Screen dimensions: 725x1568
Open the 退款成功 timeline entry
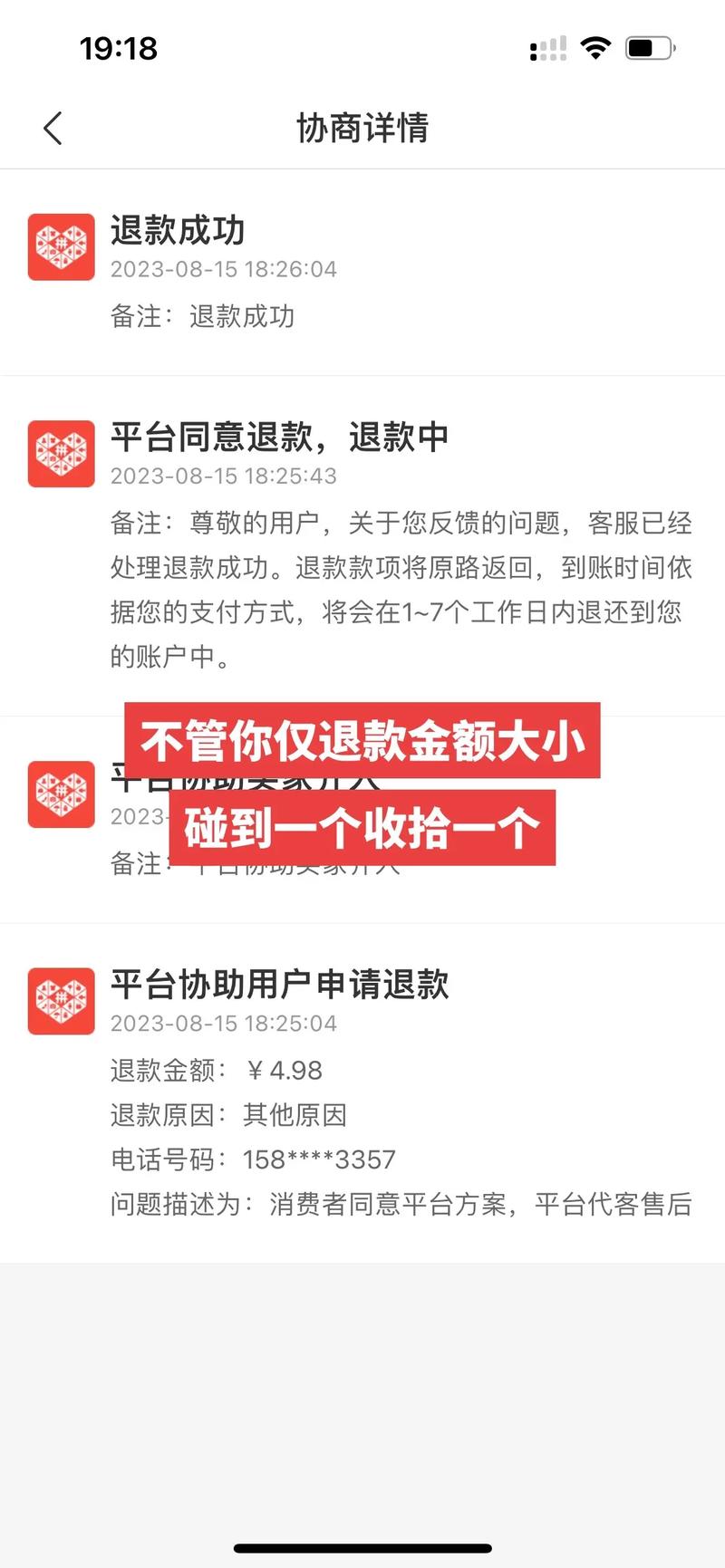177,230
